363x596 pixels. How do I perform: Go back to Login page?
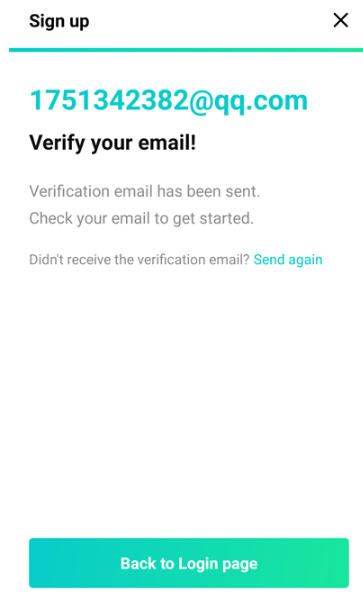(x=189, y=563)
